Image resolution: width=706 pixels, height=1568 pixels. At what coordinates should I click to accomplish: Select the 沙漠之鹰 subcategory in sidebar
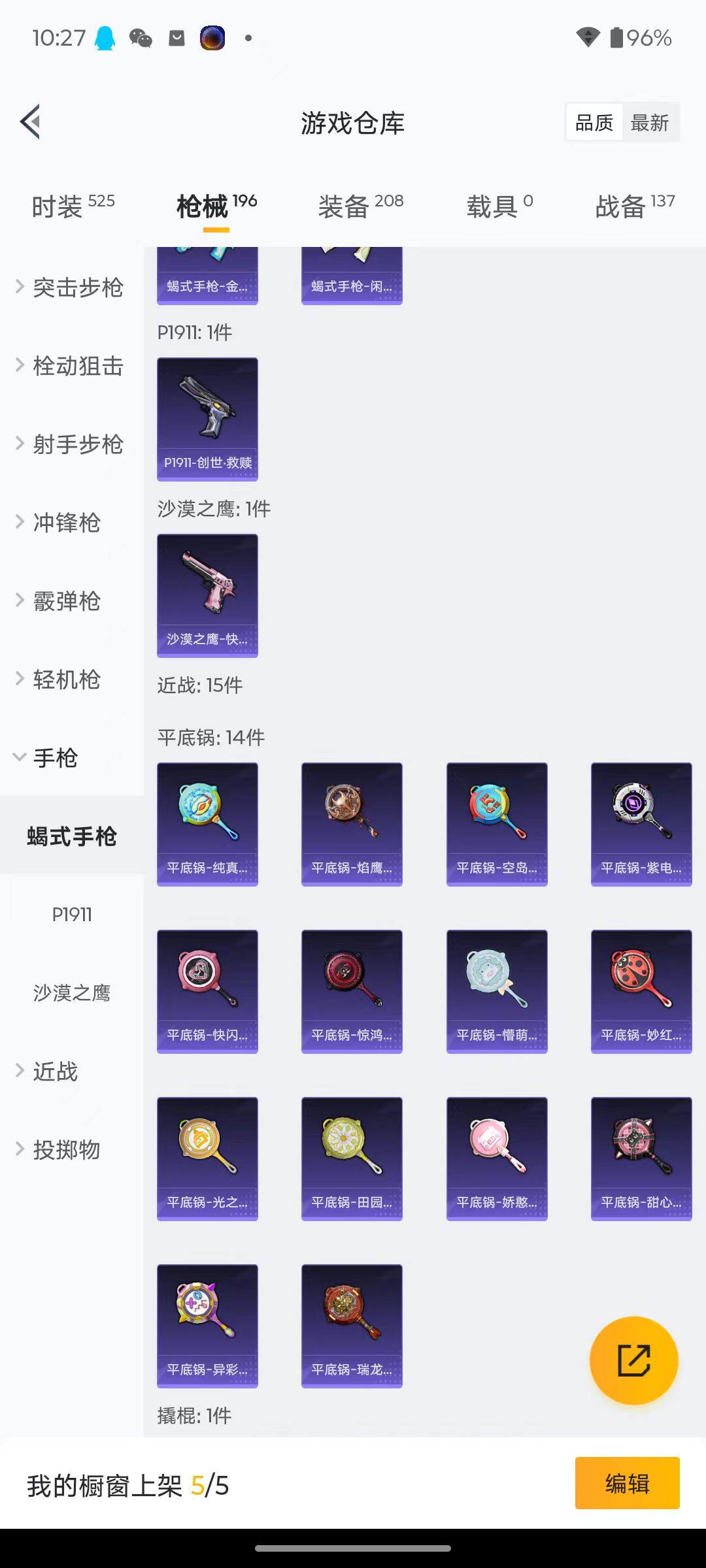73,993
